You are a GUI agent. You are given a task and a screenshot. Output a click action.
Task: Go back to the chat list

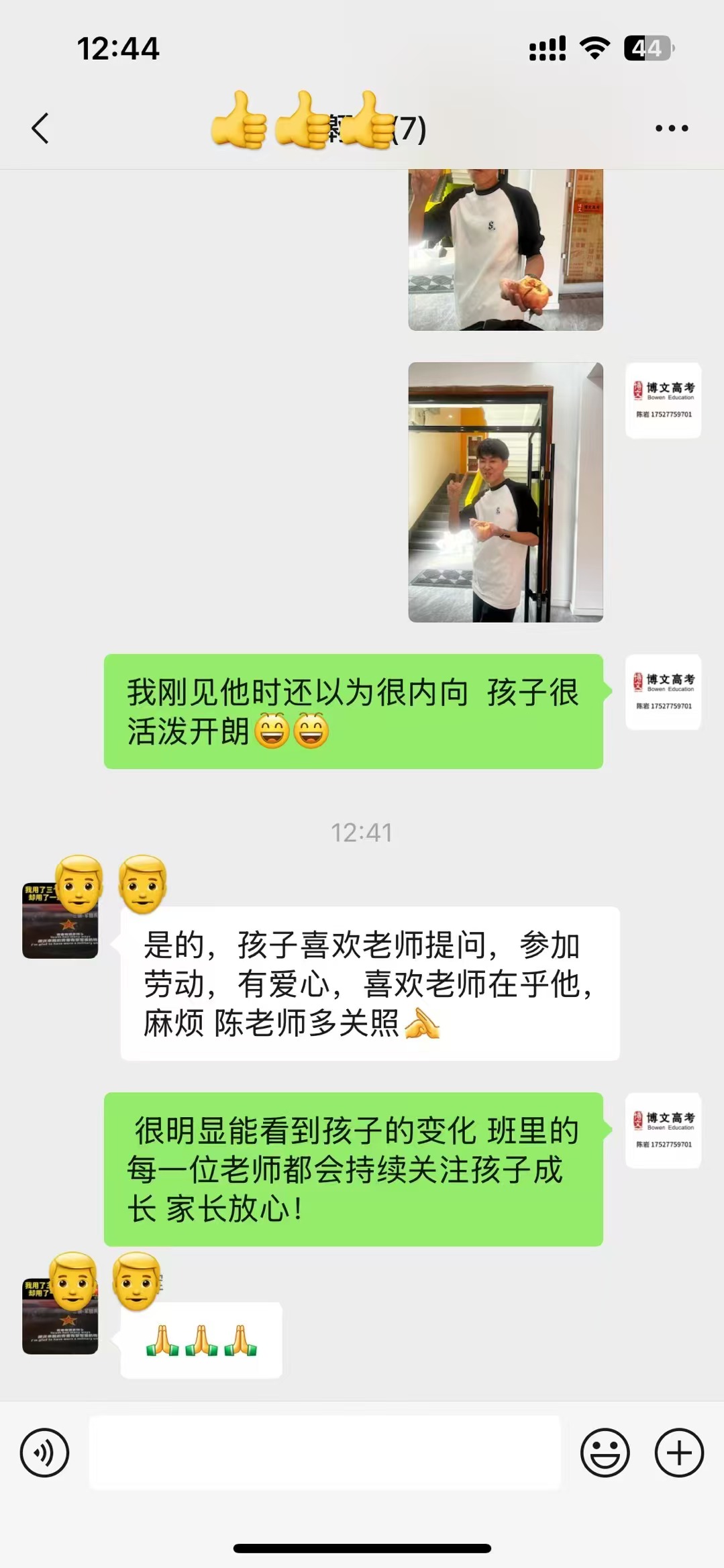(40, 128)
